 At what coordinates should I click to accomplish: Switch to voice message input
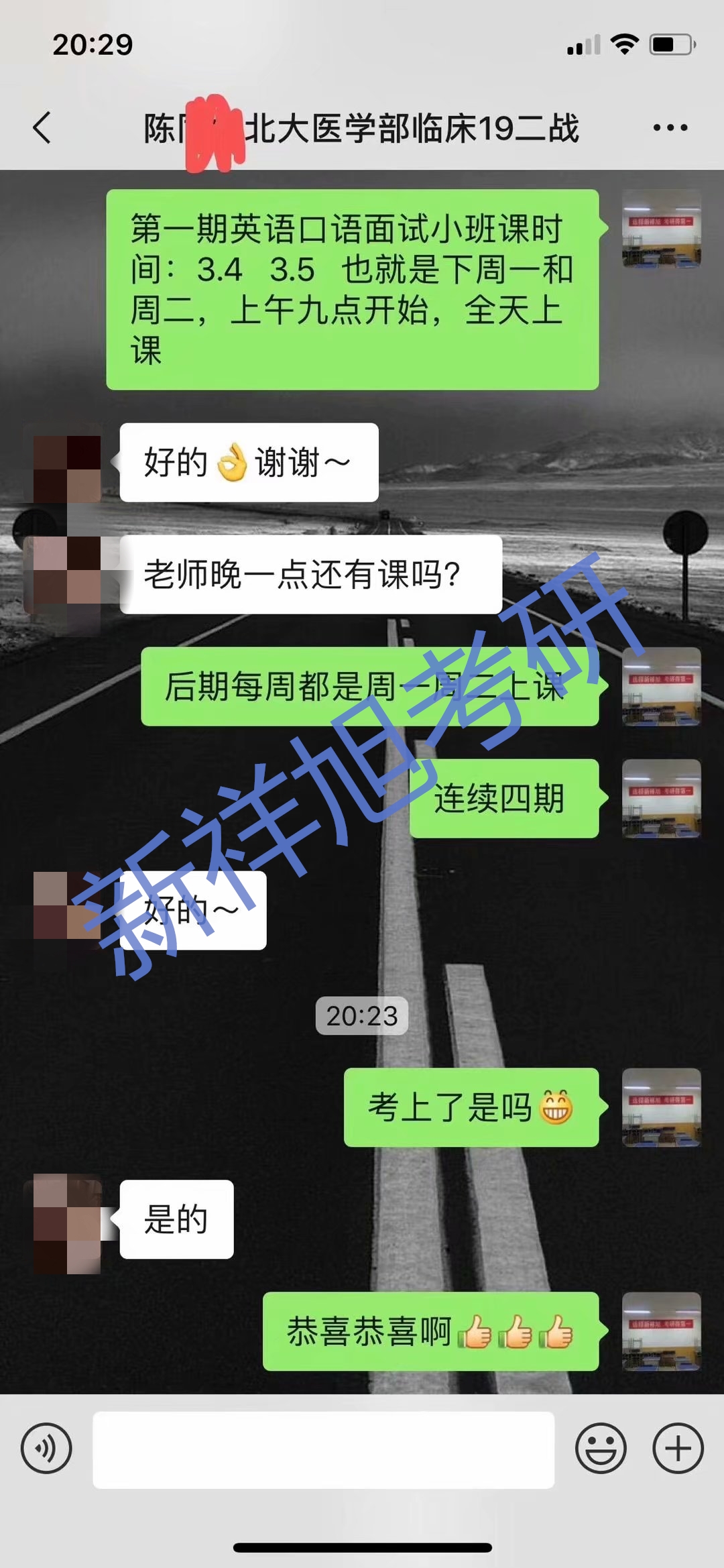click(x=46, y=1449)
